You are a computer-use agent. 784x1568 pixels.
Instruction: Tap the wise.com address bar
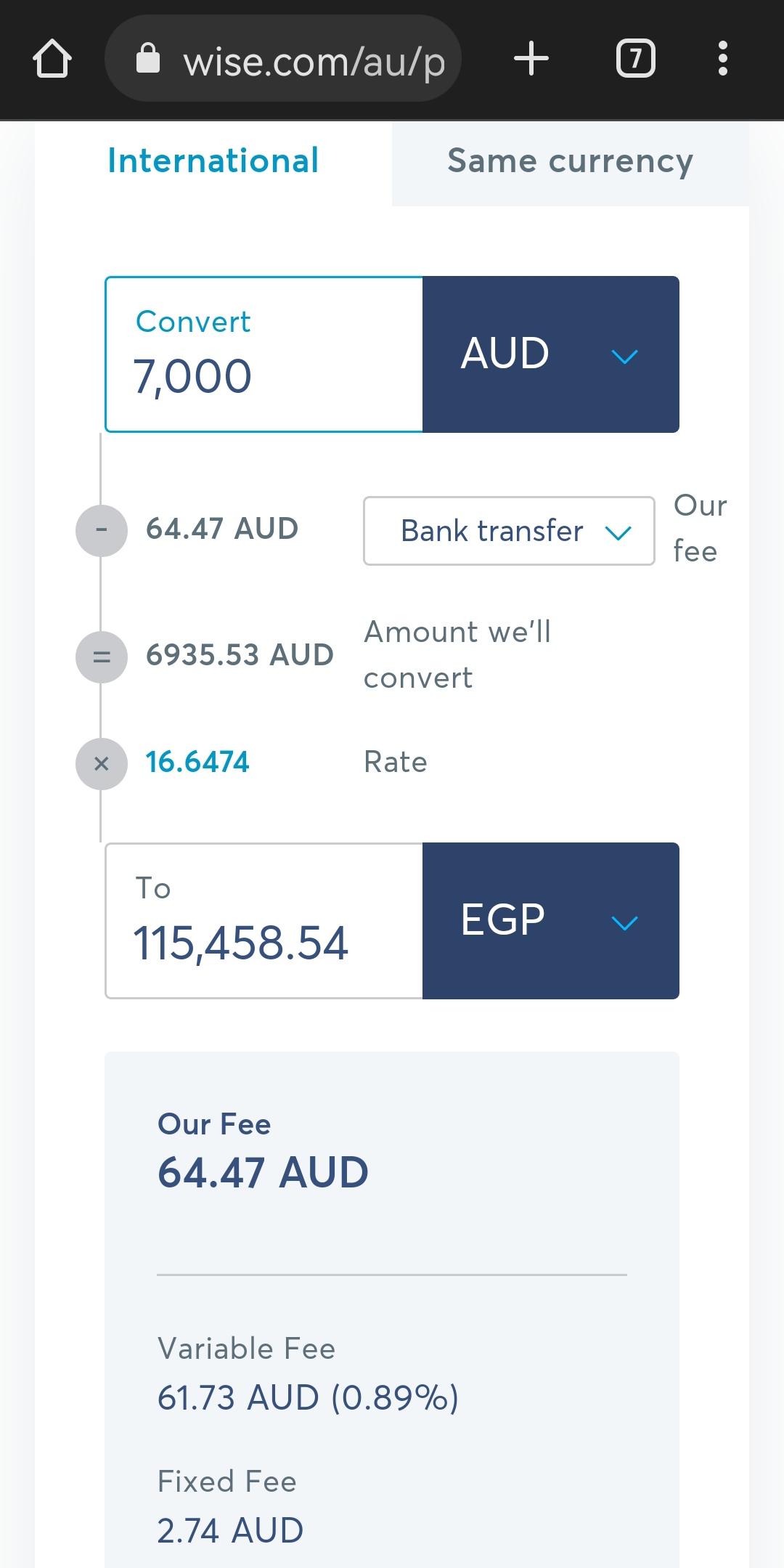[283, 59]
